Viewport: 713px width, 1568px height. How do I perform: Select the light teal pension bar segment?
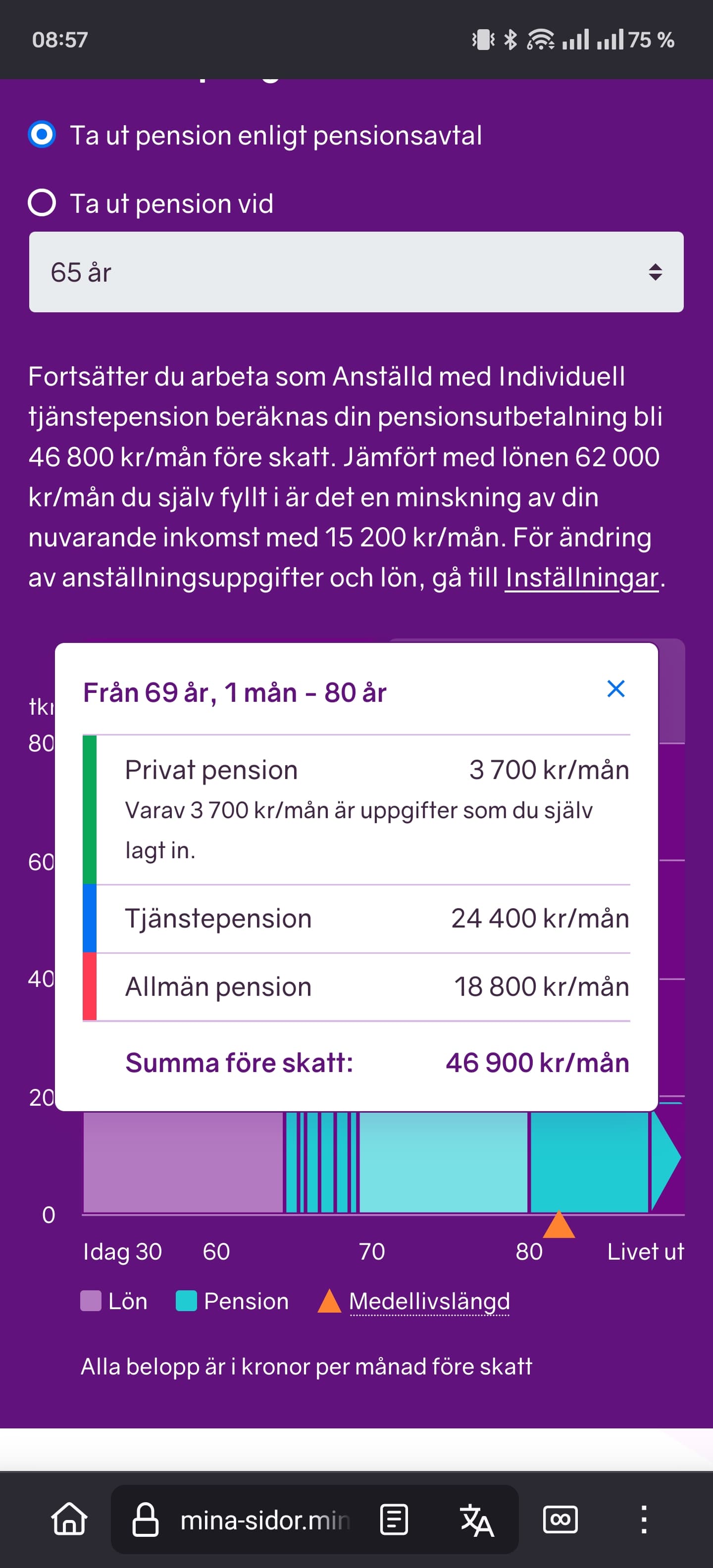[443, 1161]
